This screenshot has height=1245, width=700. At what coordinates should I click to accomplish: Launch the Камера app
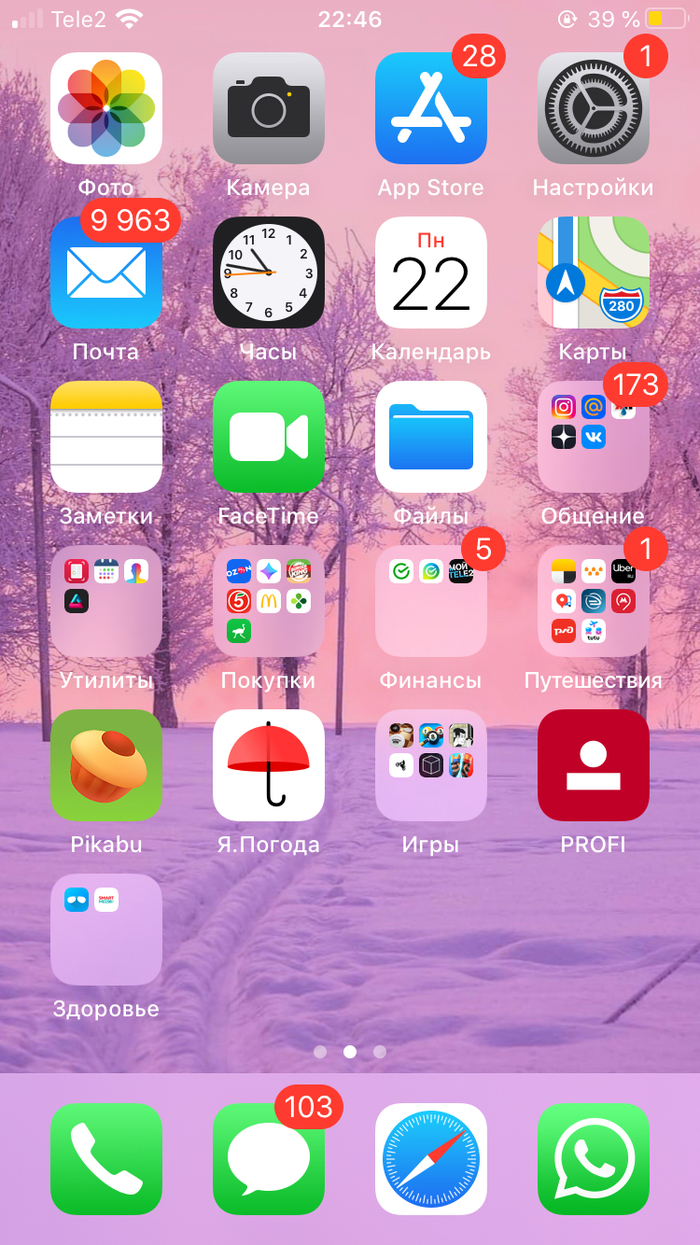(x=268, y=108)
